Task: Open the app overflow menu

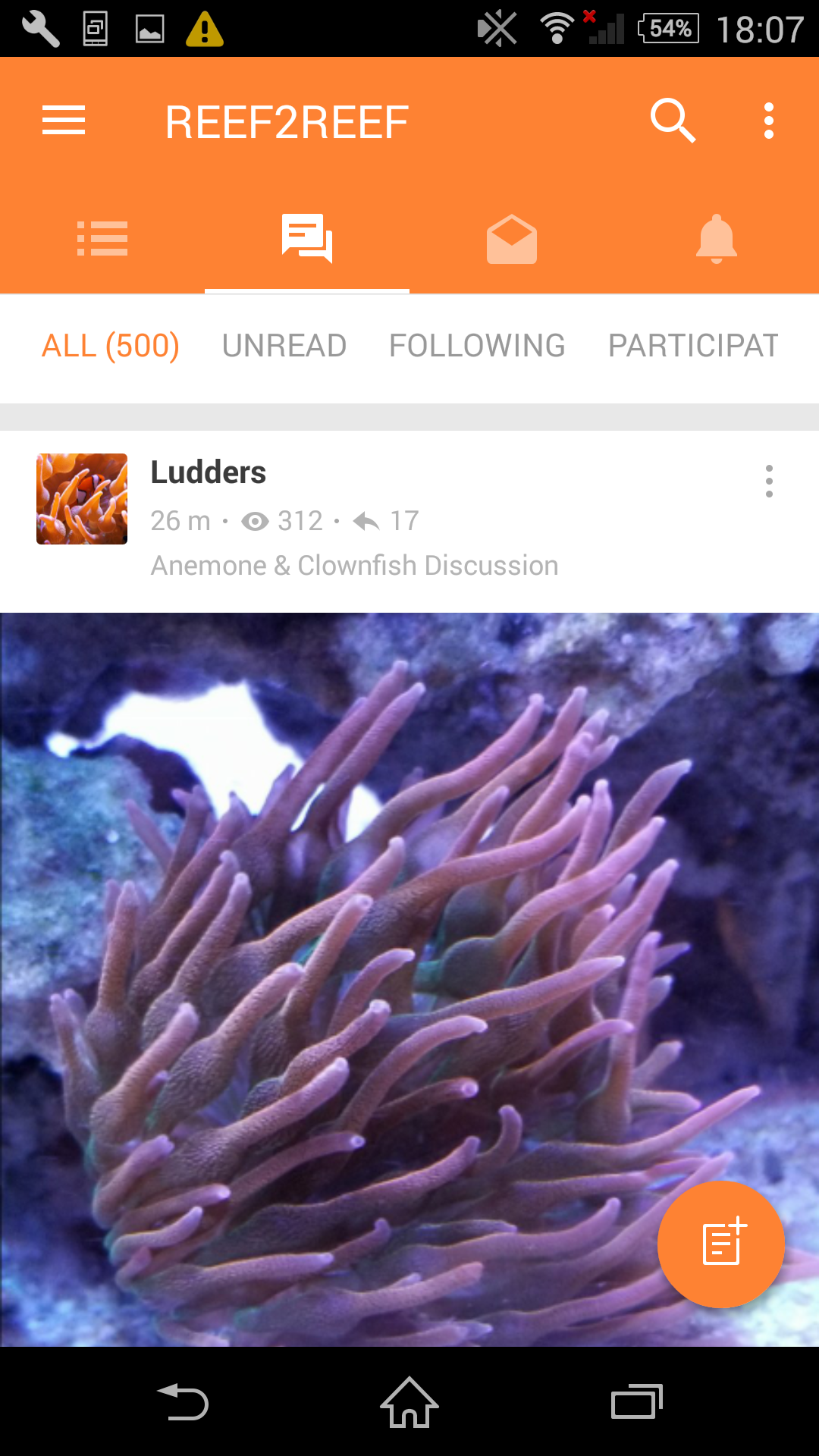Action: [x=768, y=120]
